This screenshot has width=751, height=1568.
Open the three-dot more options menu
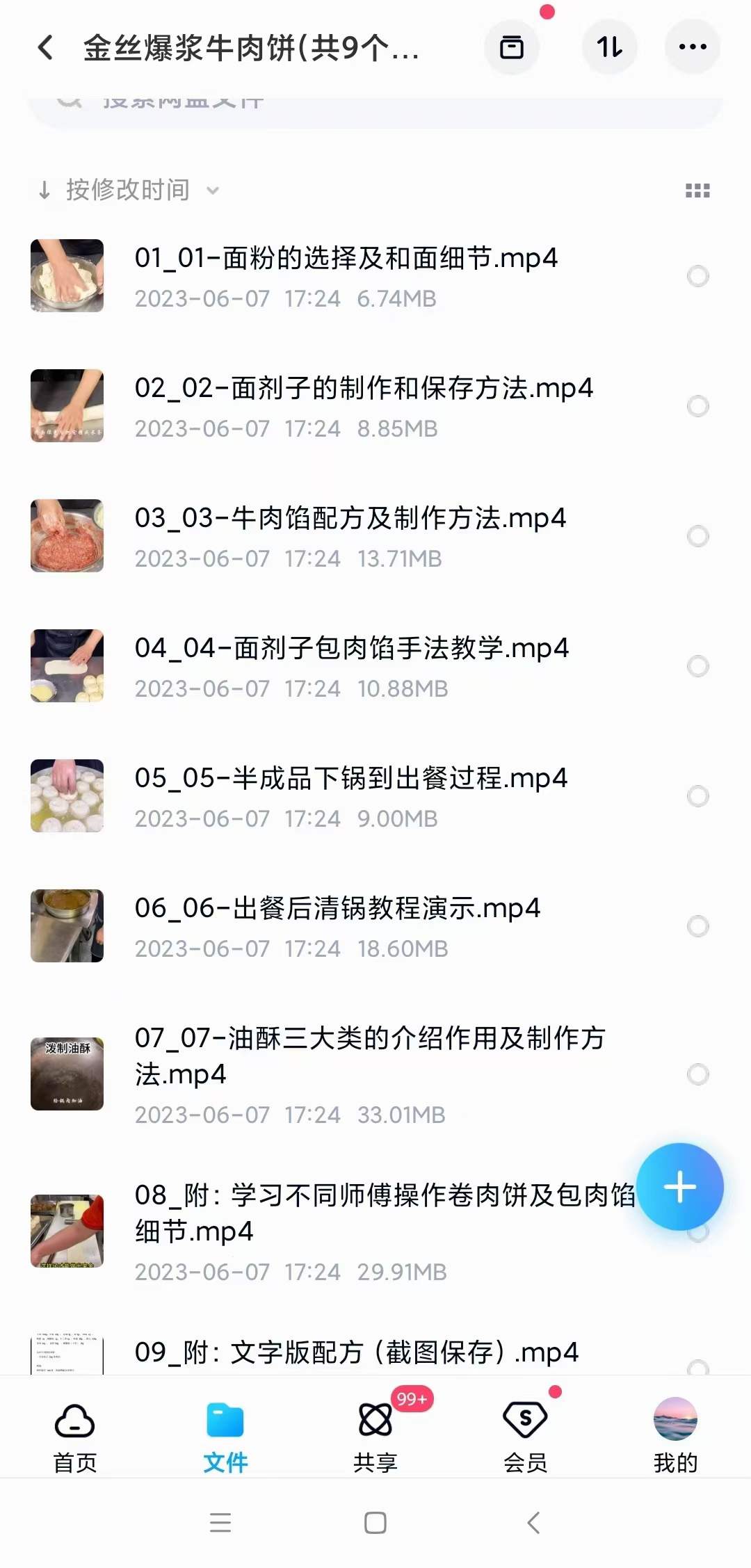point(691,47)
